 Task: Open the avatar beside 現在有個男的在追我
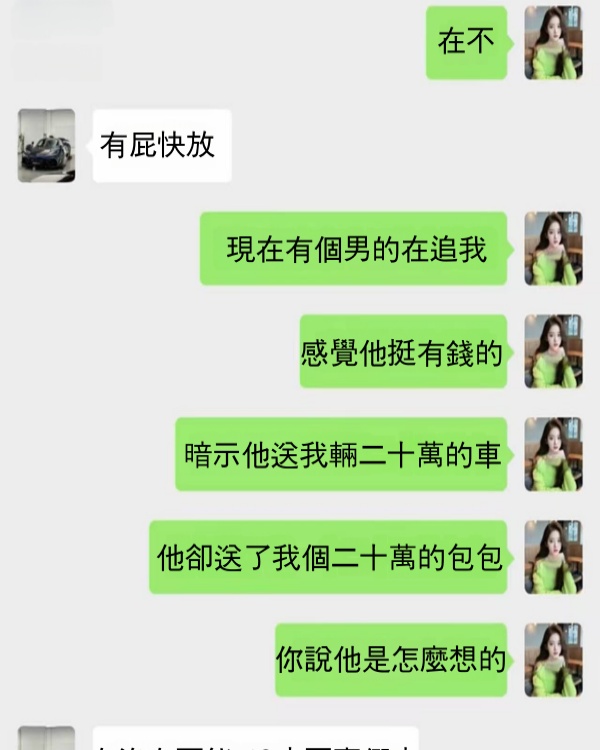tap(553, 249)
